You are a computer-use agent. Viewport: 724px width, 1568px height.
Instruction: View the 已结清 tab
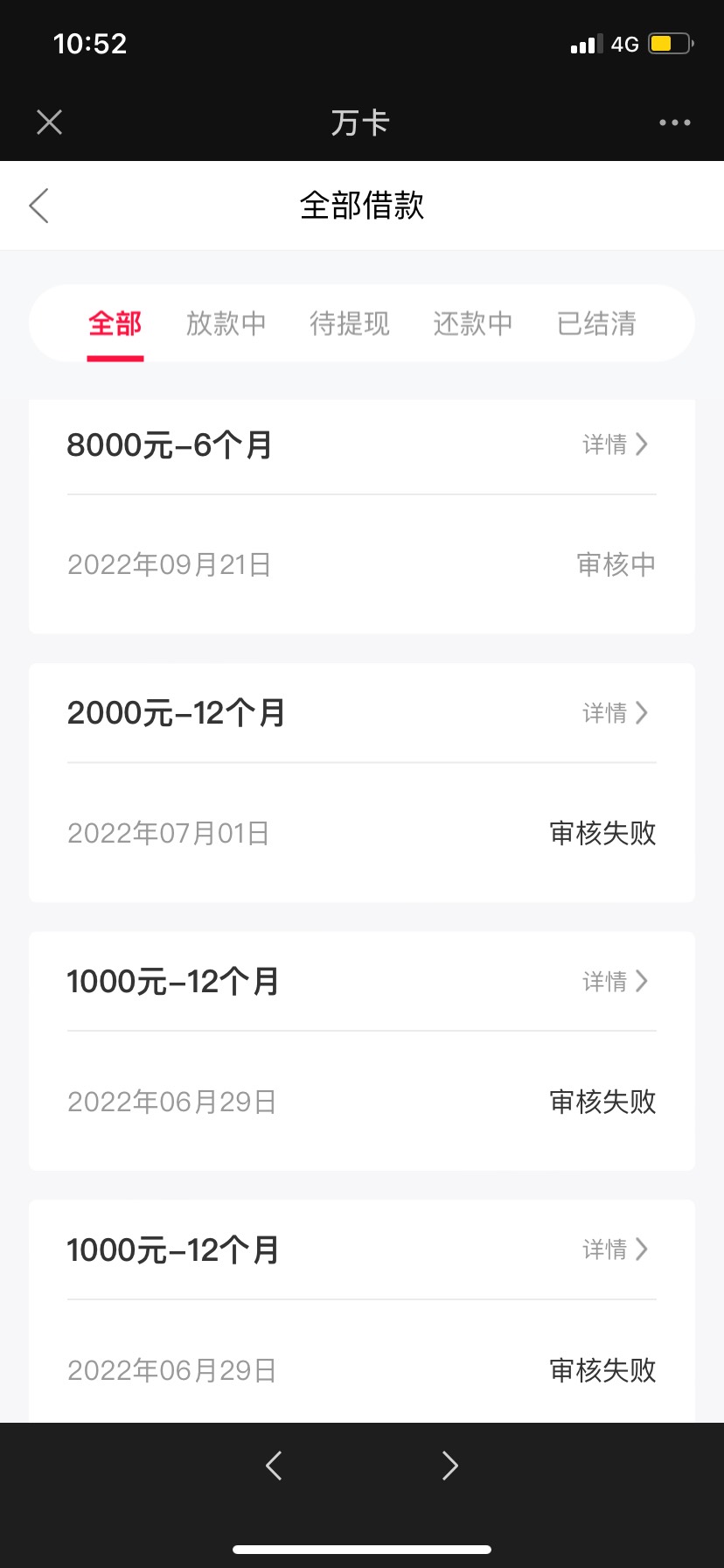tap(596, 324)
